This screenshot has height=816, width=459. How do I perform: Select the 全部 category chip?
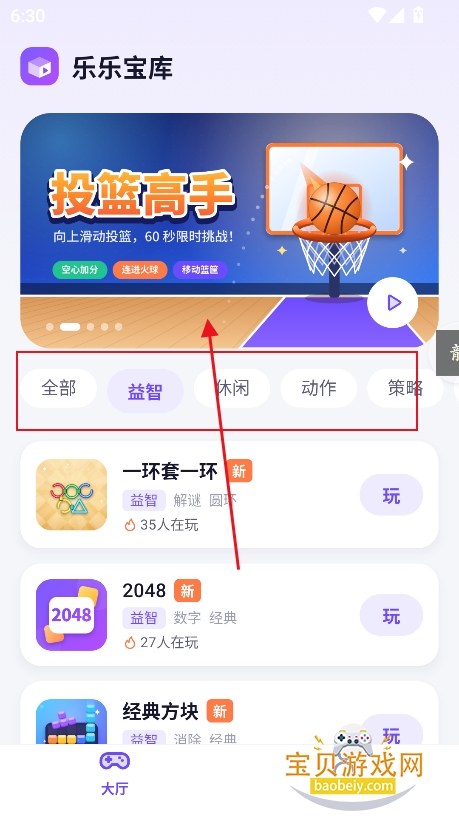pyautogui.click(x=59, y=388)
